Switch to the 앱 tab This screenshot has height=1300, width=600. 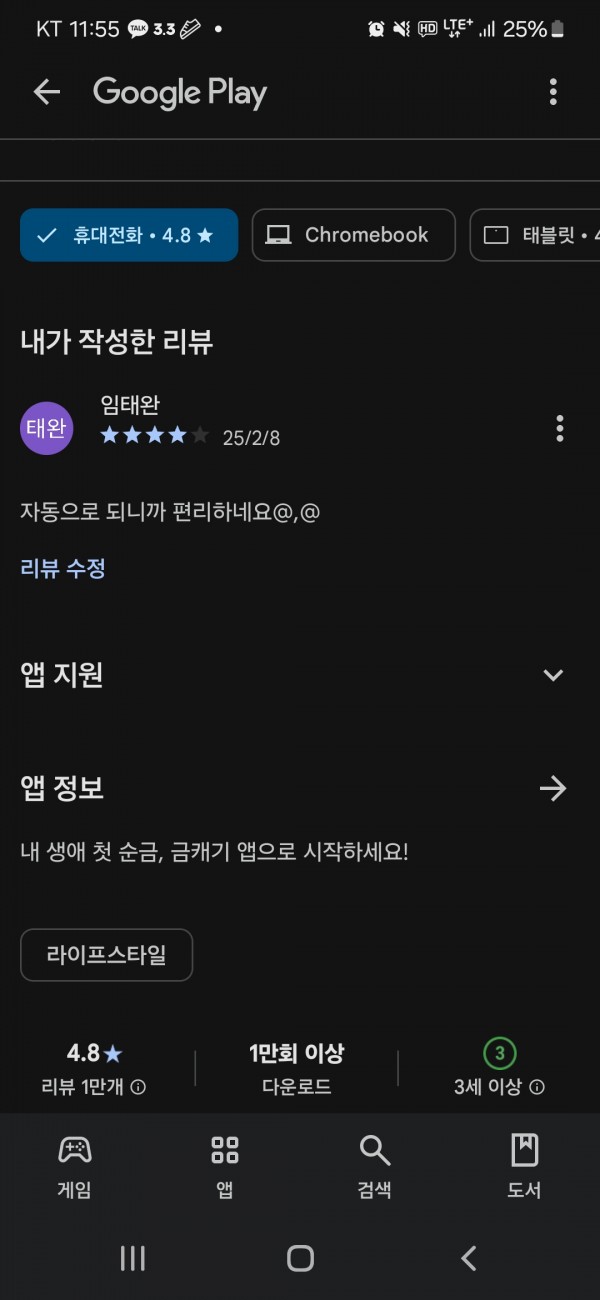point(225,1165)
